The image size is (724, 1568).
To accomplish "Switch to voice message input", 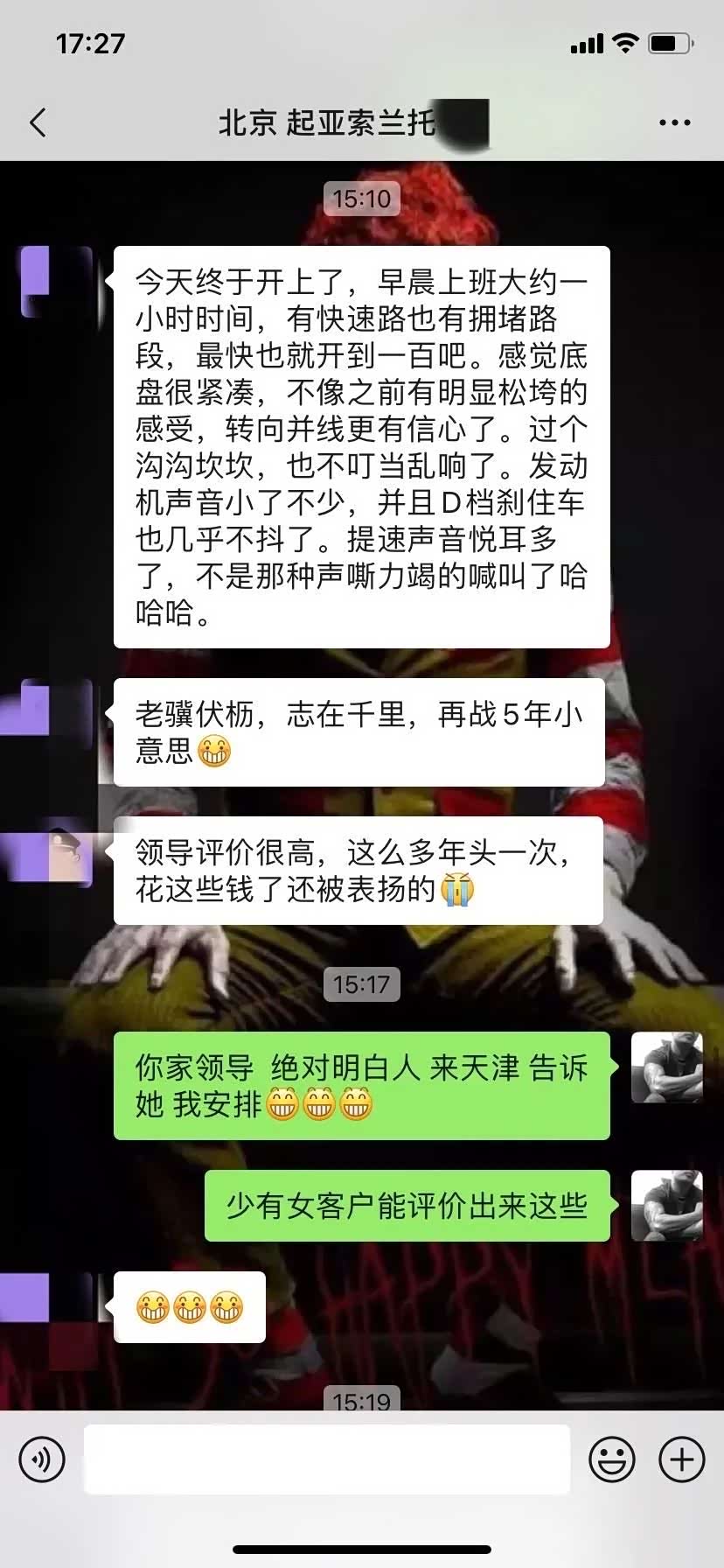I will click(x=42, y=1459).
